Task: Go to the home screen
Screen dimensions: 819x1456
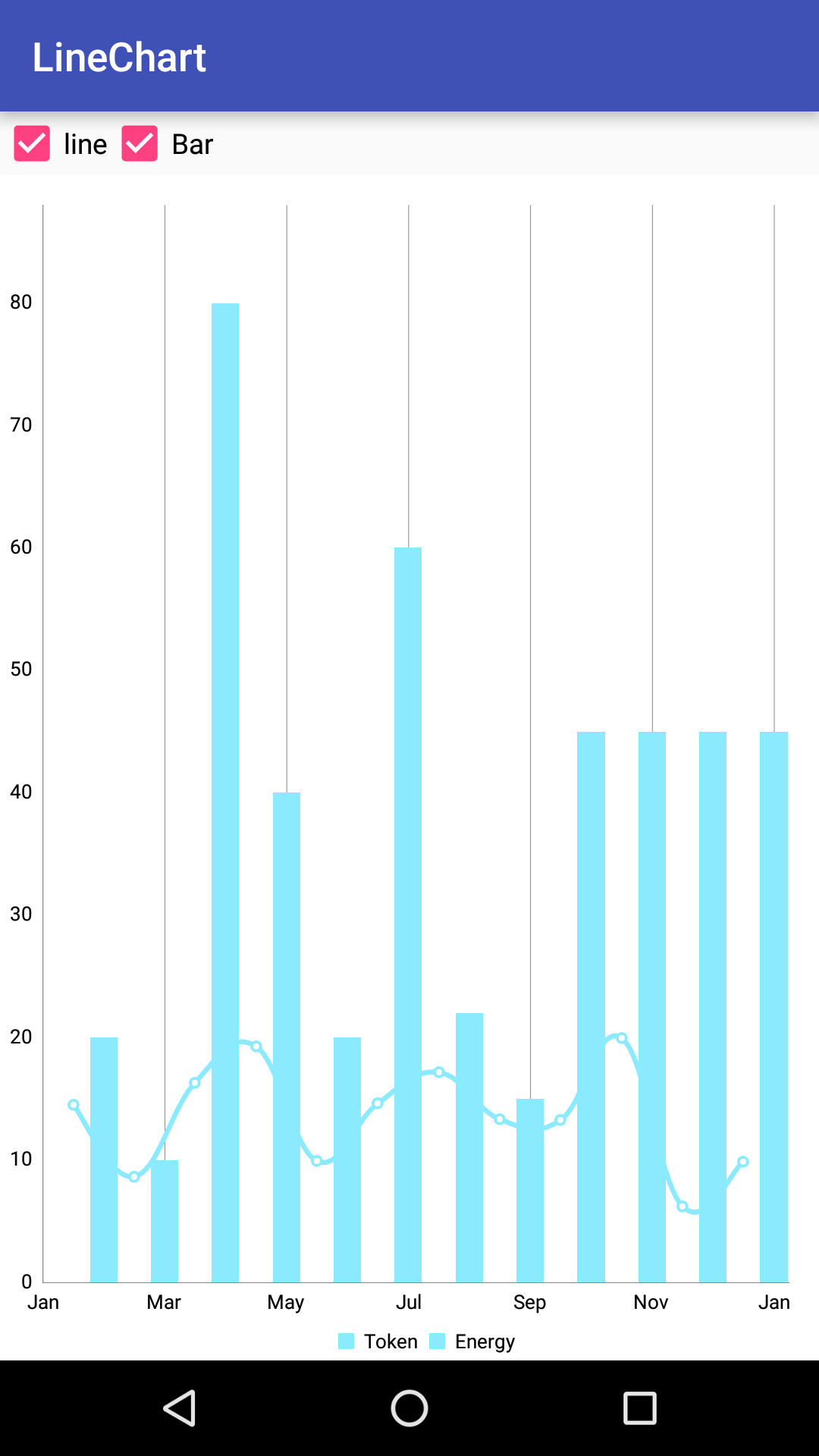Action: pyautogui.click(x=409, y=1408)
